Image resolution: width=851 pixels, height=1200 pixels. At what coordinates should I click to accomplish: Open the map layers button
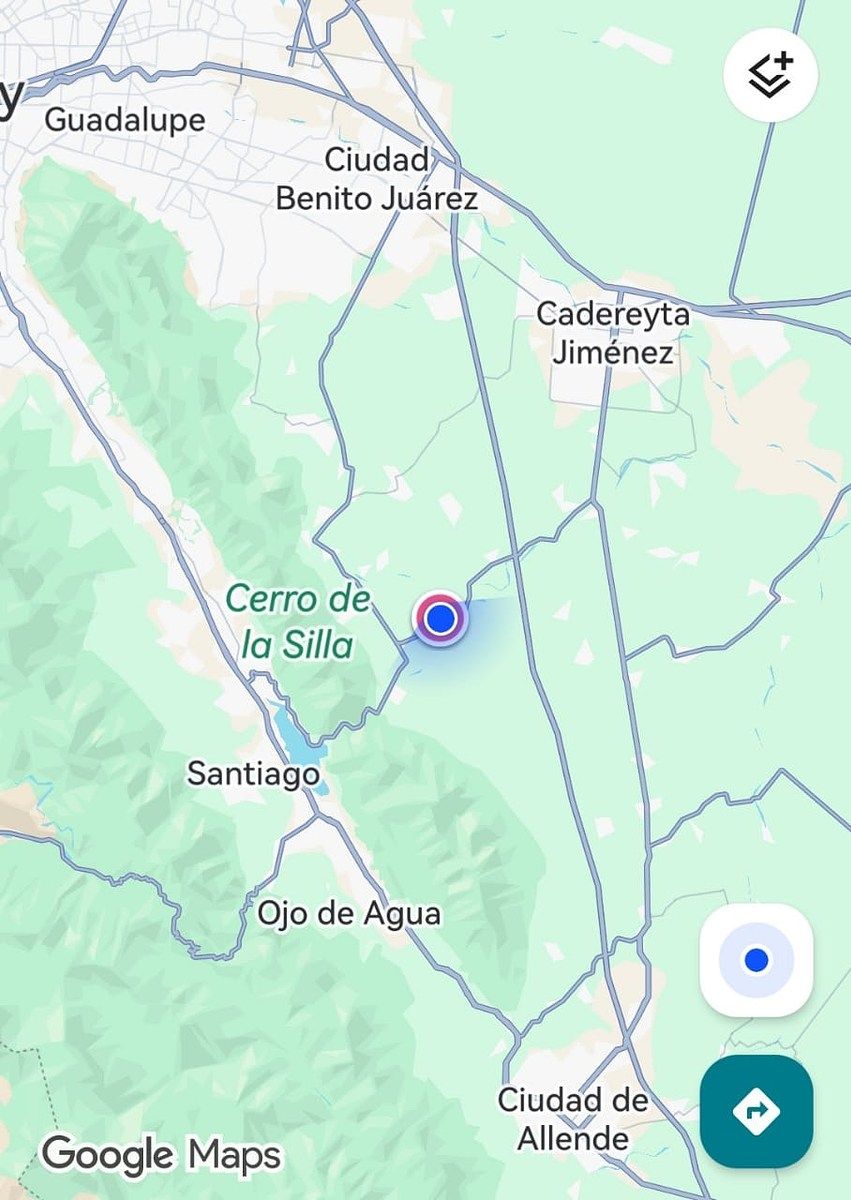coord(770,75)
